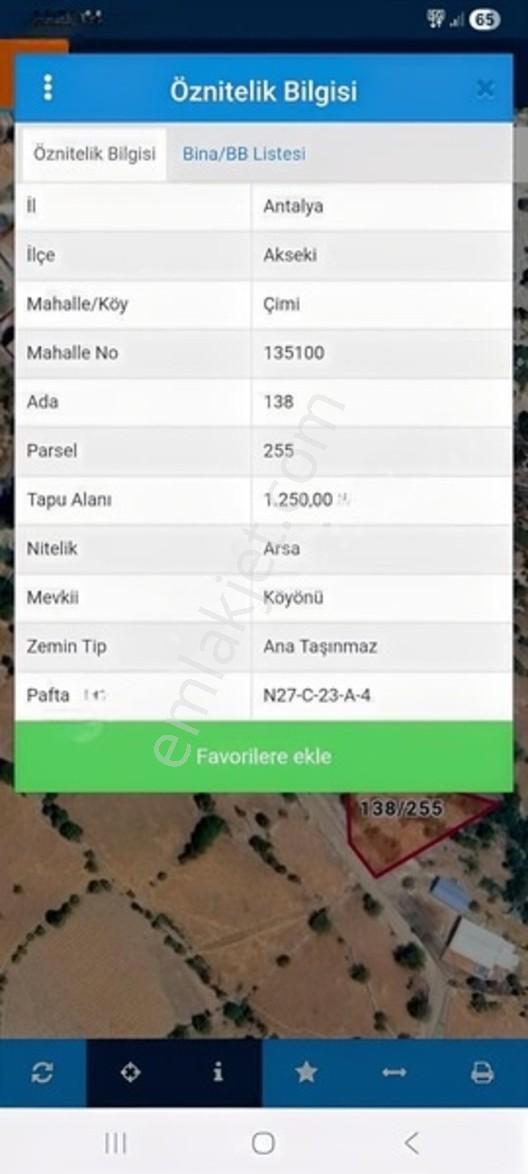Close the Öznitelik Bilgisi dialog
The height and width of the screenshot is (1174, 528).
(x=485, y=89)
